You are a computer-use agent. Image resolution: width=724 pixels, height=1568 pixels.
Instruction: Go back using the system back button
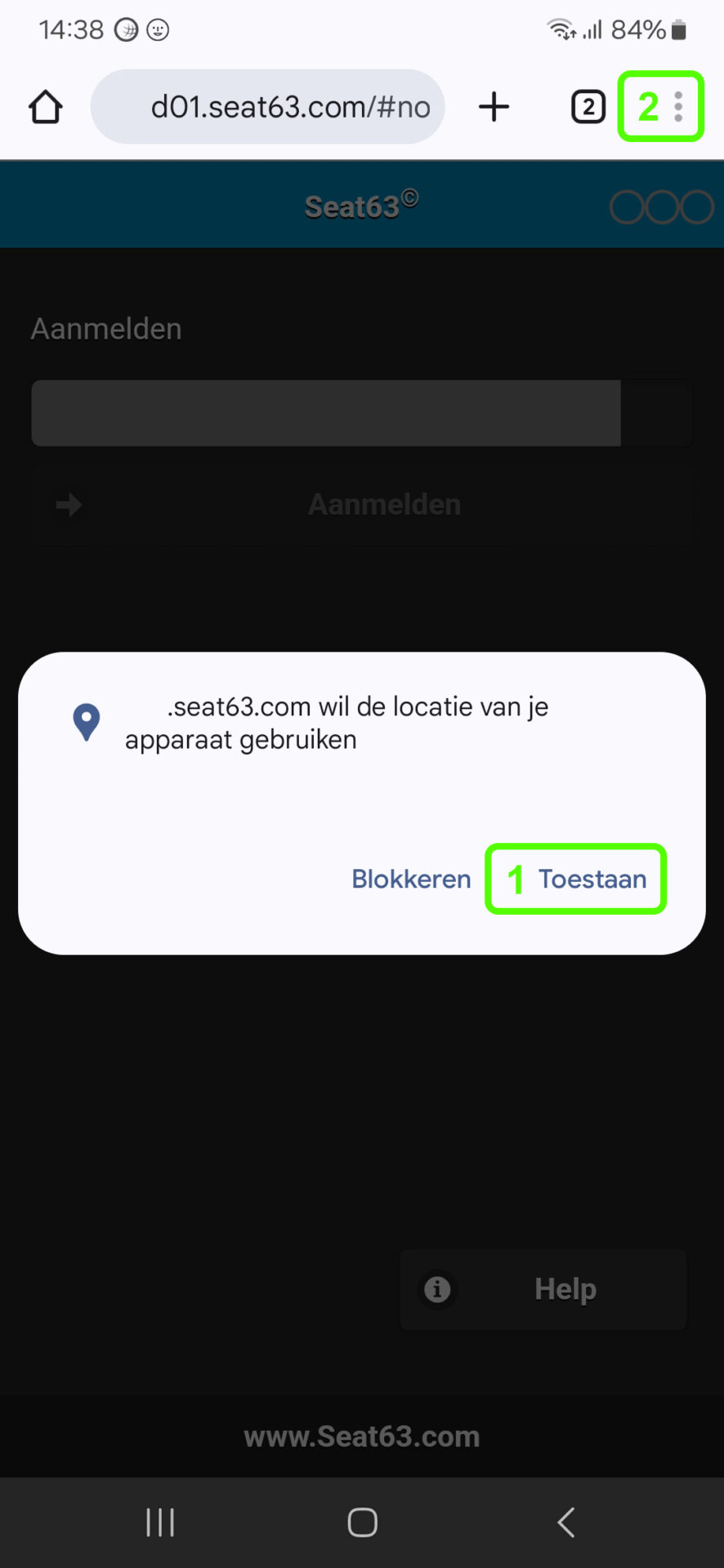coord(565,1522)
